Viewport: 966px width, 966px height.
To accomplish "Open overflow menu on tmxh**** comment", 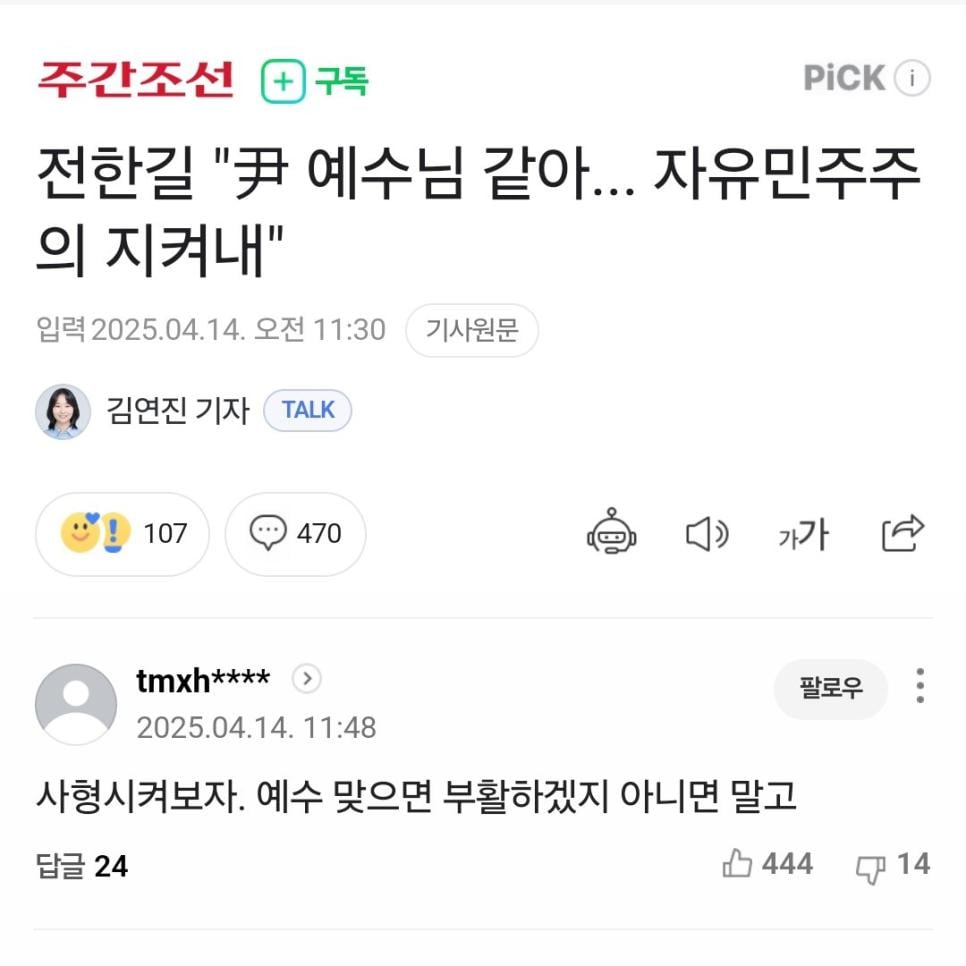I will (919, 687).
